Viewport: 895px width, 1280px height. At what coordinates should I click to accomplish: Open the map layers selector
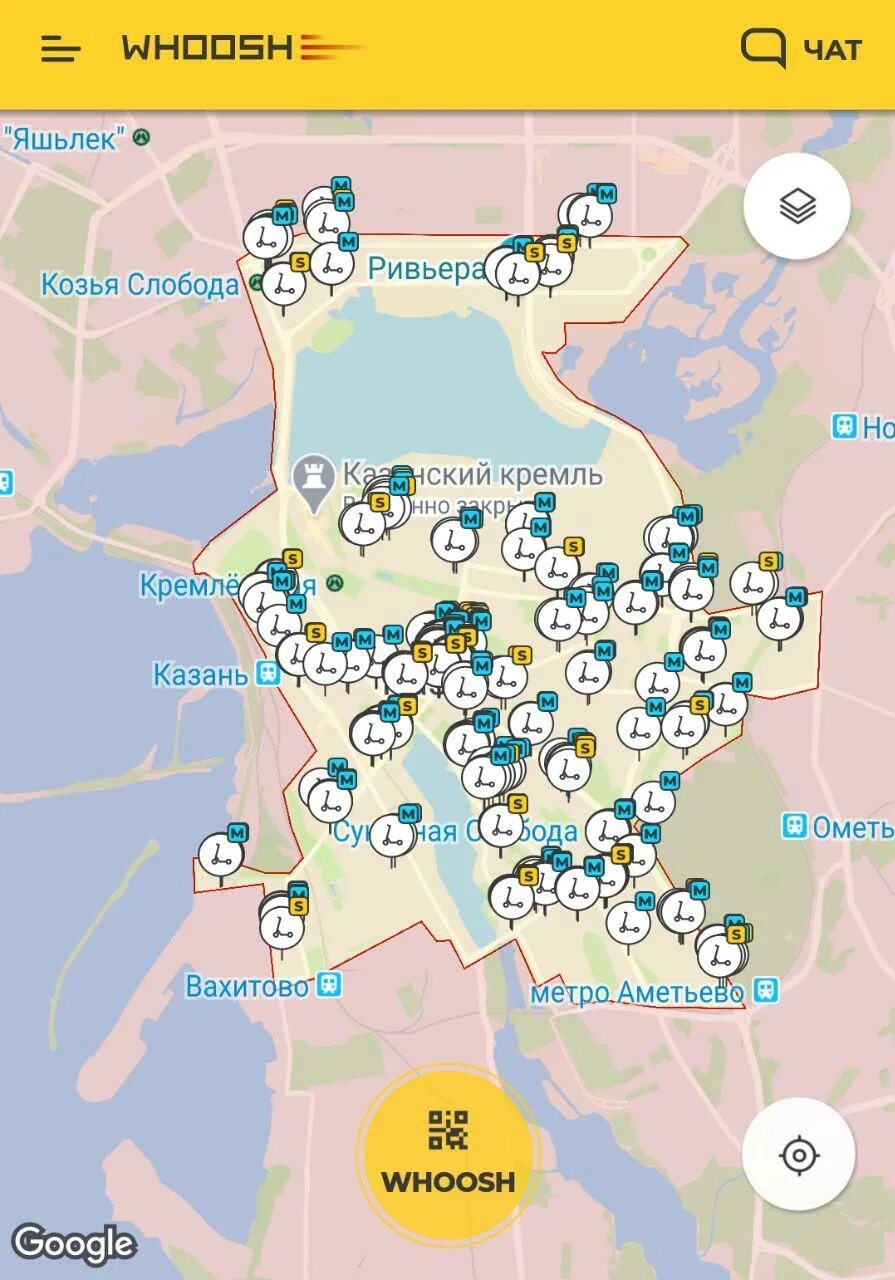click(x=797, y=207)
